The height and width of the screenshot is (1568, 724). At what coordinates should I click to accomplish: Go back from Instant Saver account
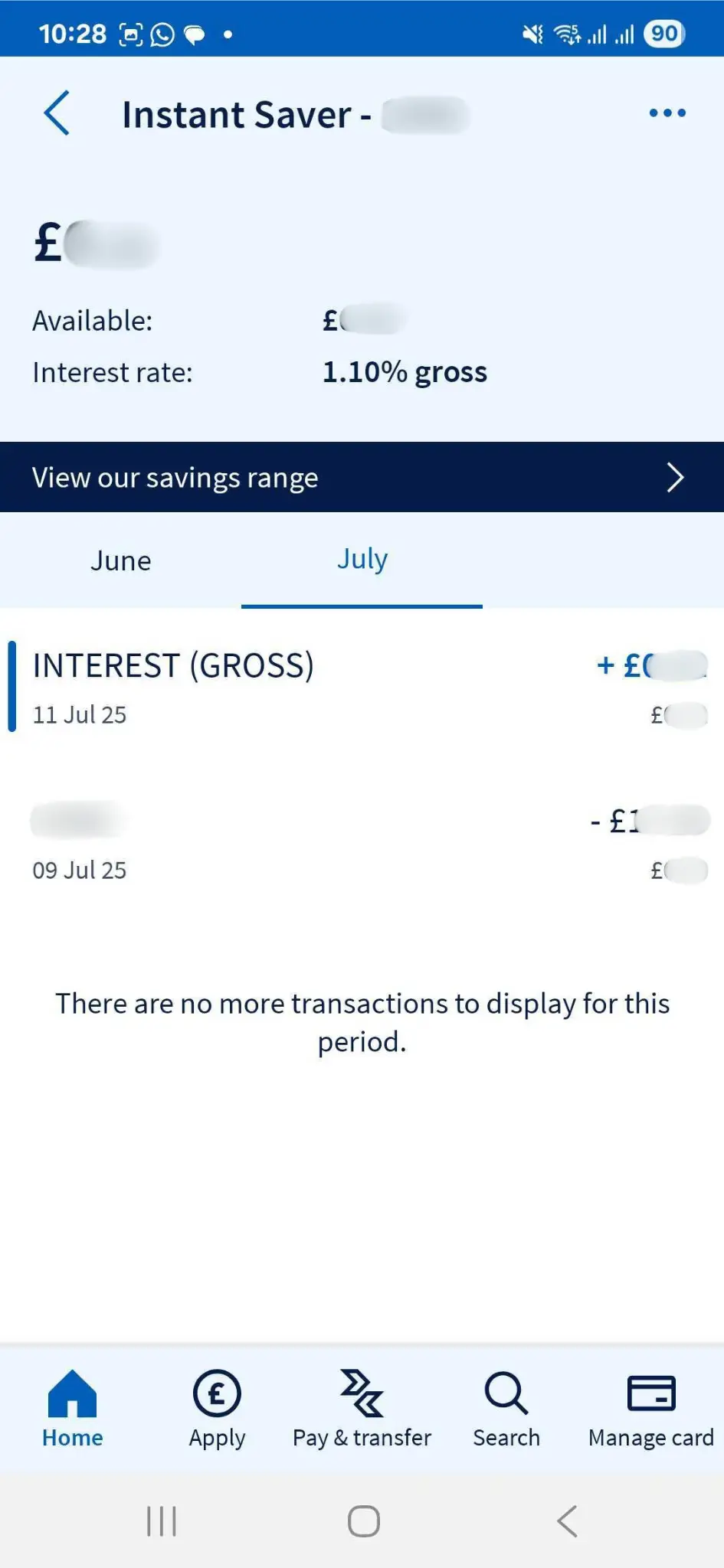pos(57,113)
